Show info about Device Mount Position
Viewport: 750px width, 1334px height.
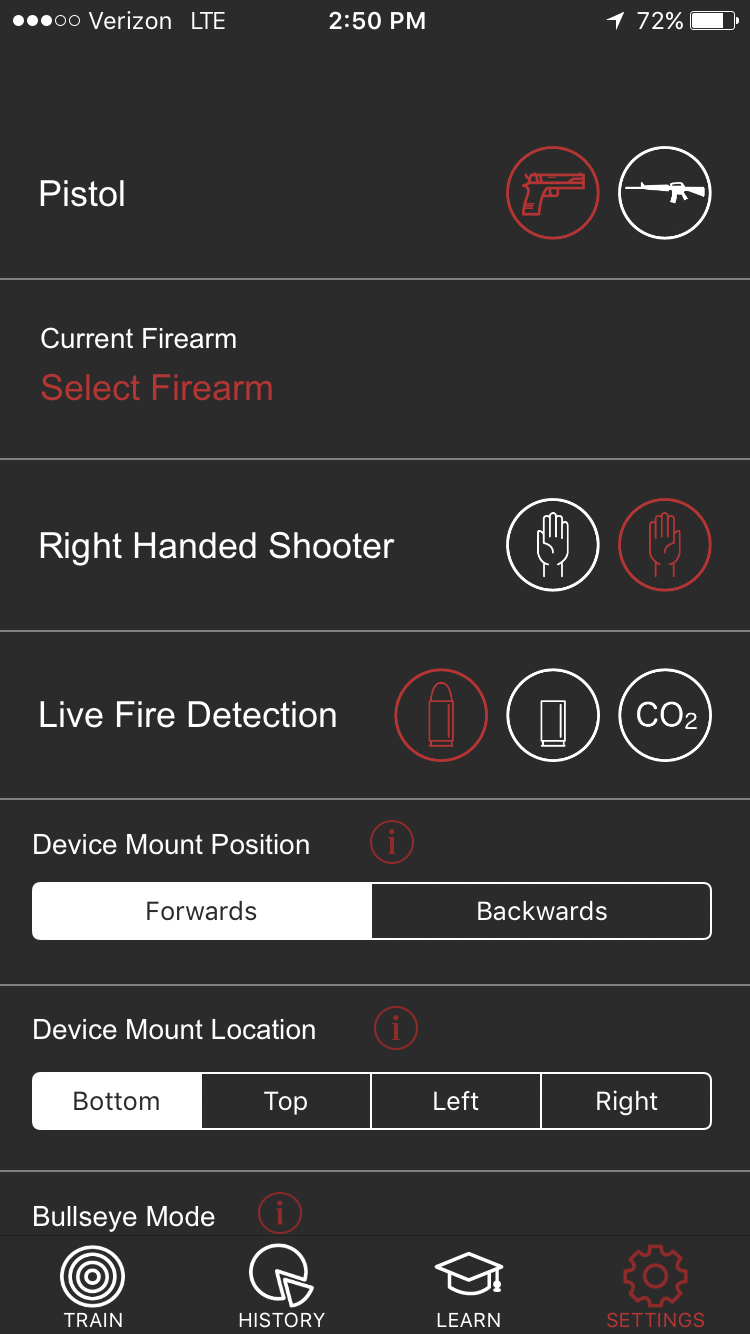click(x=392, y=843)
